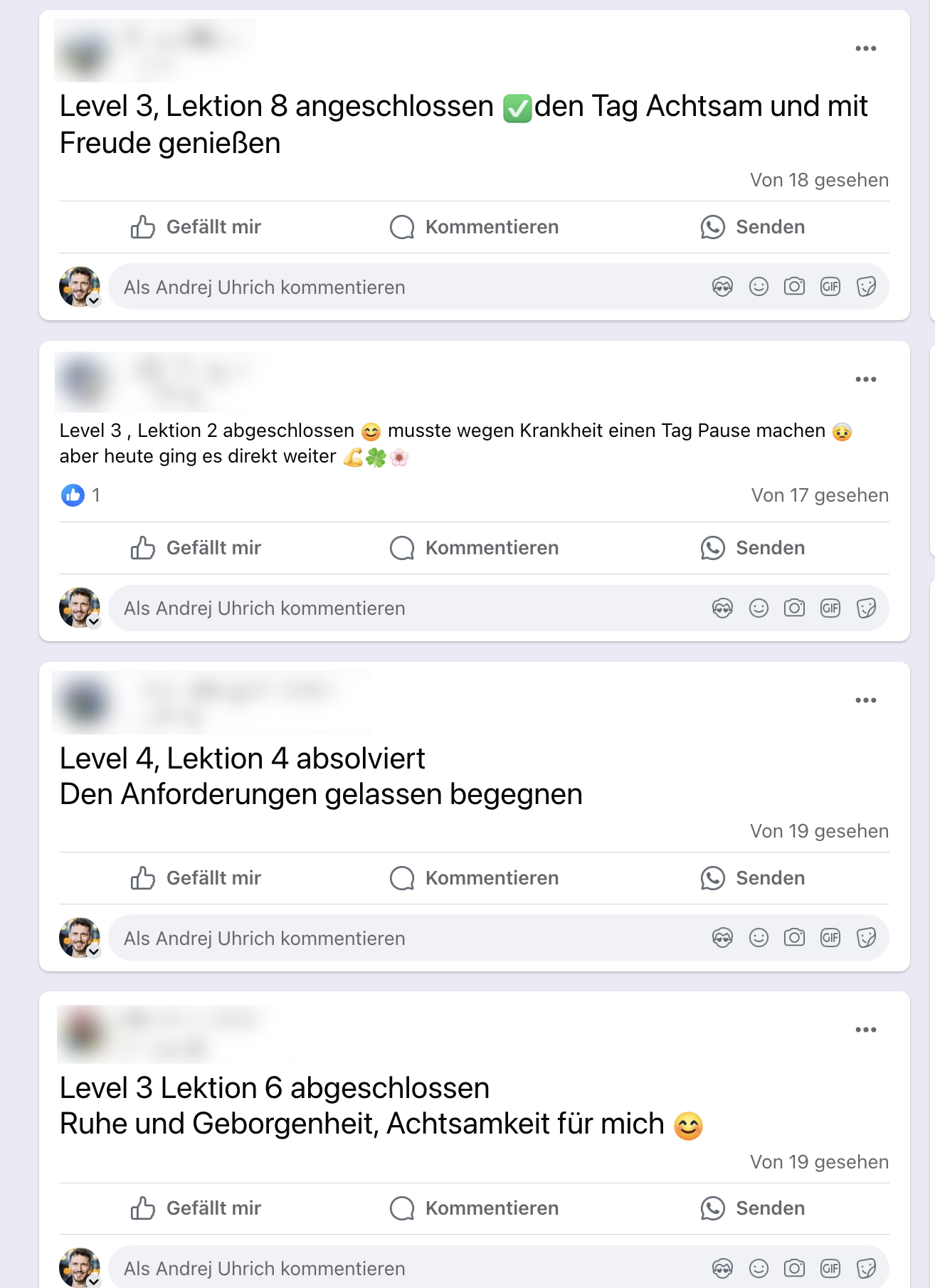Attach a photo to the Lektion 2 comment

coord(794,608)
